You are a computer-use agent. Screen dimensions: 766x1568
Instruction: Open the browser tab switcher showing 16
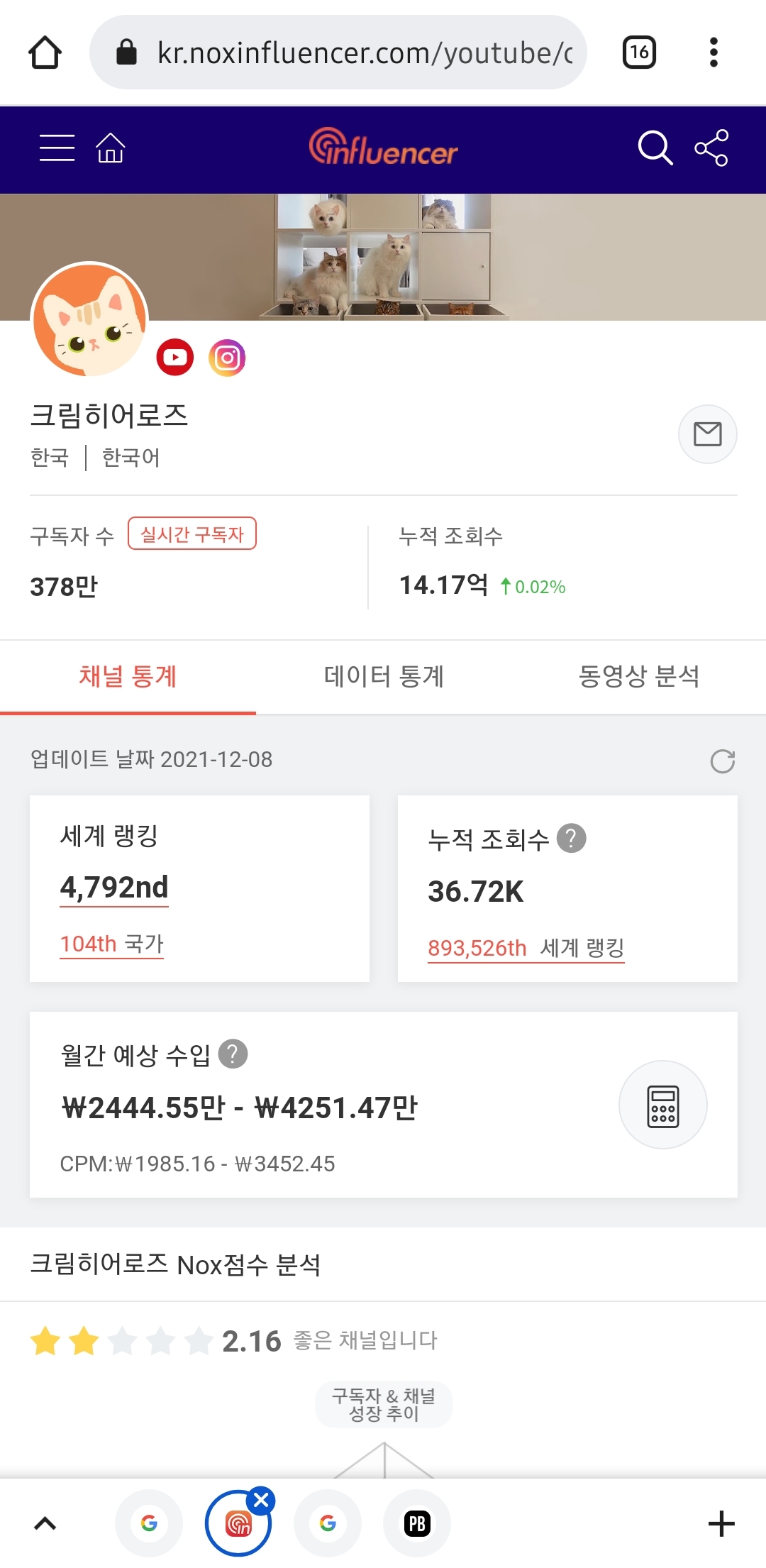(x=639, y=53)
